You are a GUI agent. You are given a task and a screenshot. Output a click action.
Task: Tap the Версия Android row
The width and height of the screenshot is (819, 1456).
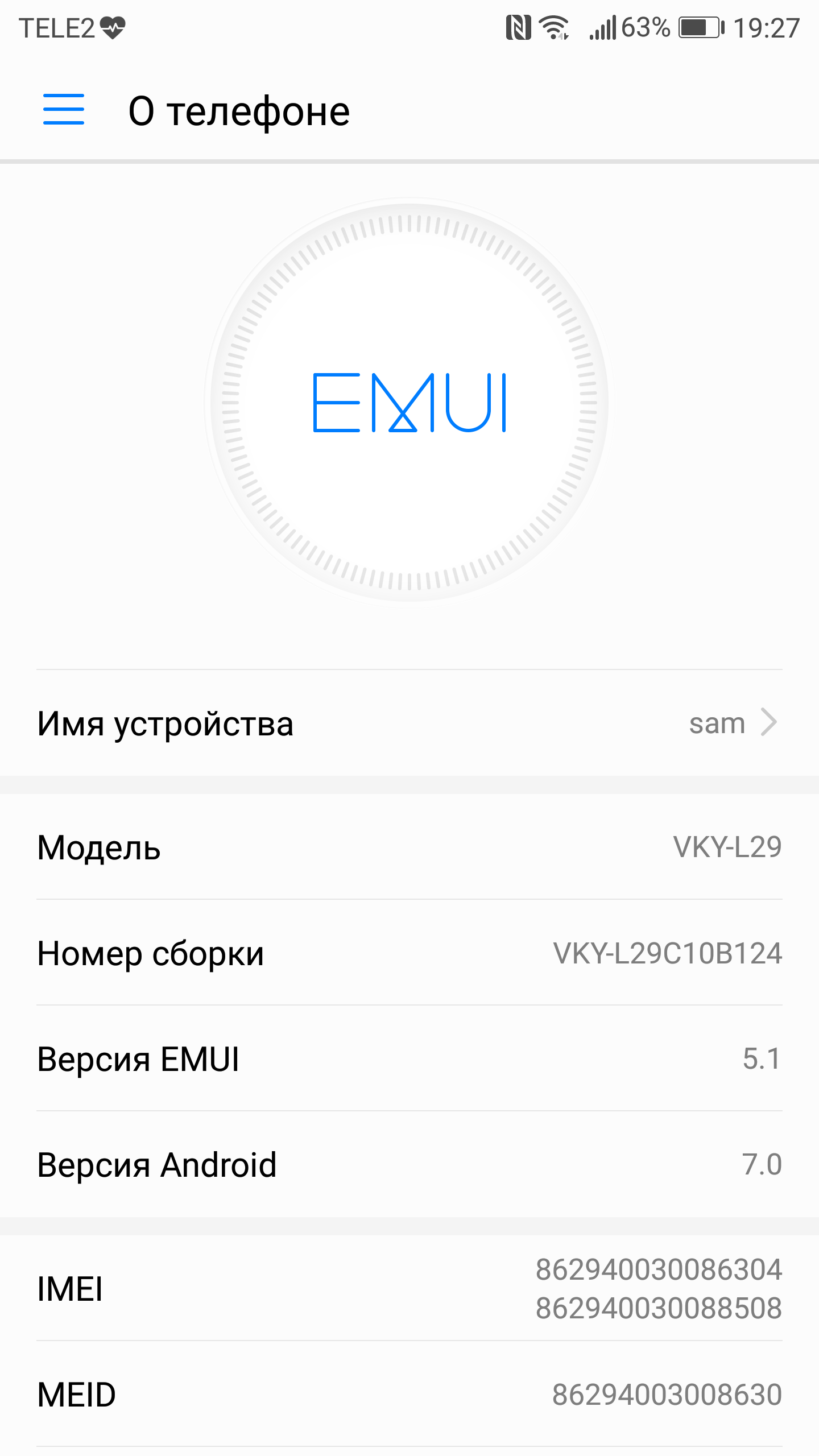(409, 1164)
